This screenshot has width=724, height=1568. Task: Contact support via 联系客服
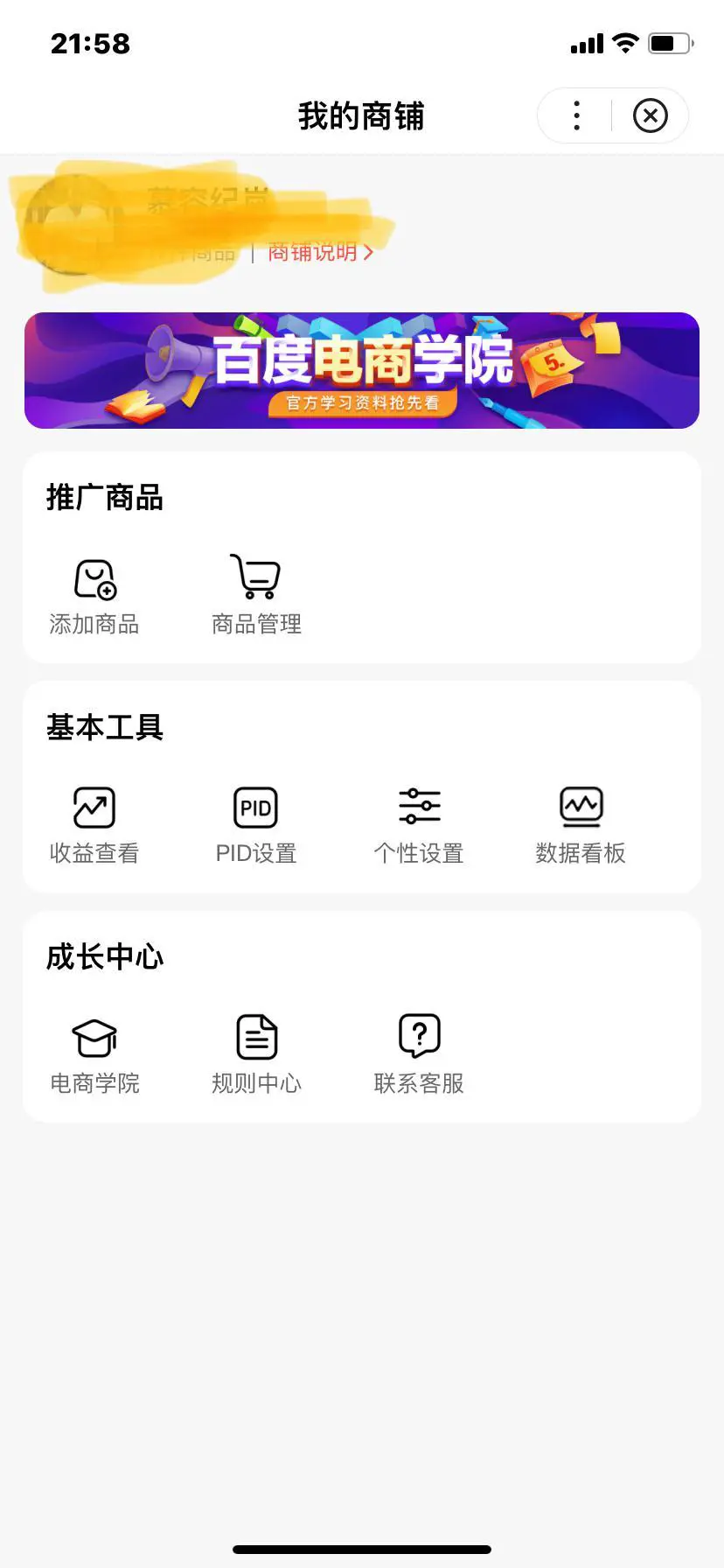point(419,1054)
